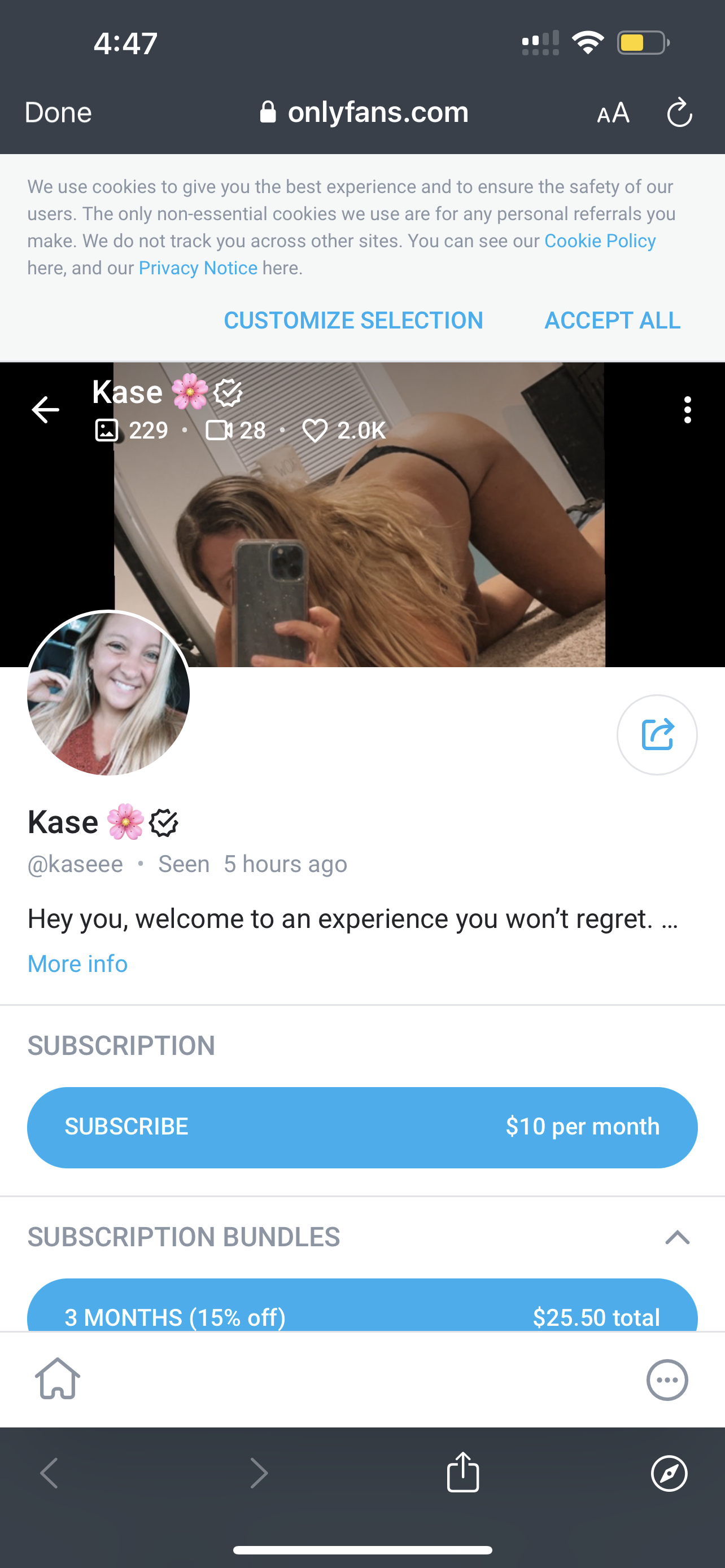This screenshot has height=1568, width=725.
Task: Tap Done to close the browser view
Action: pyautogui.click(x=58, y=113)
